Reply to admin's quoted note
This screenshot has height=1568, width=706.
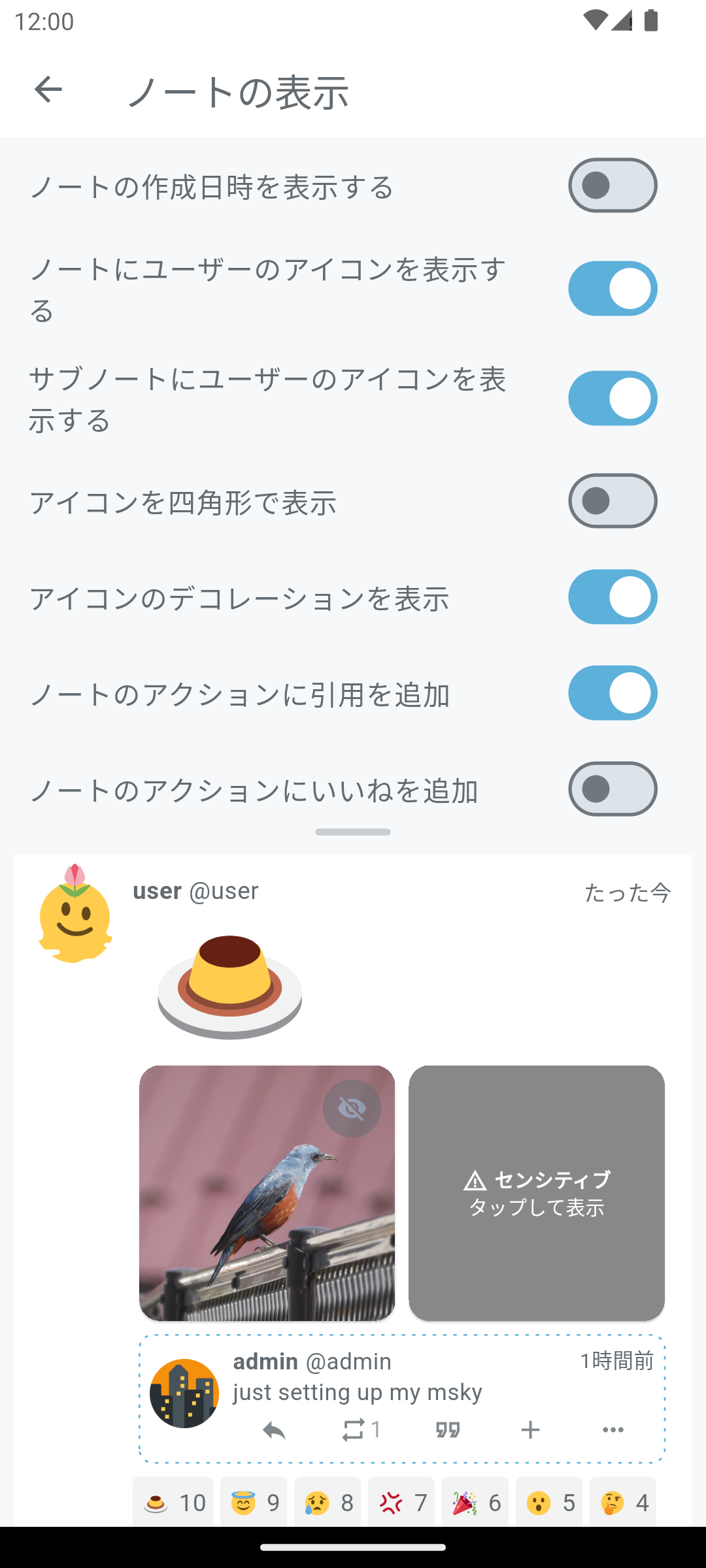[274, 1431]
